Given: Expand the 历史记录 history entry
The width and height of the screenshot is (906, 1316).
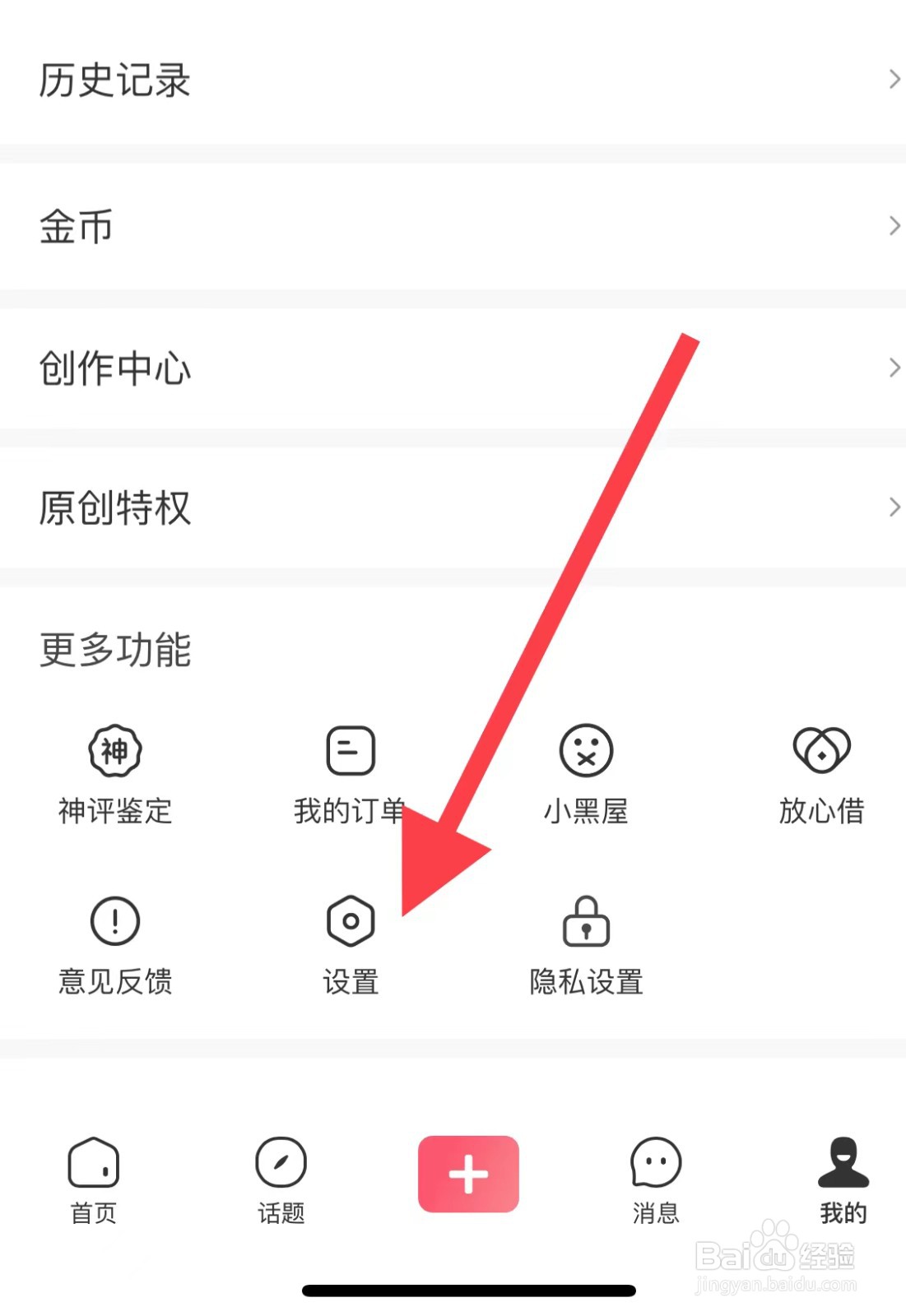Looking at the screenshot, I should 453,80.
